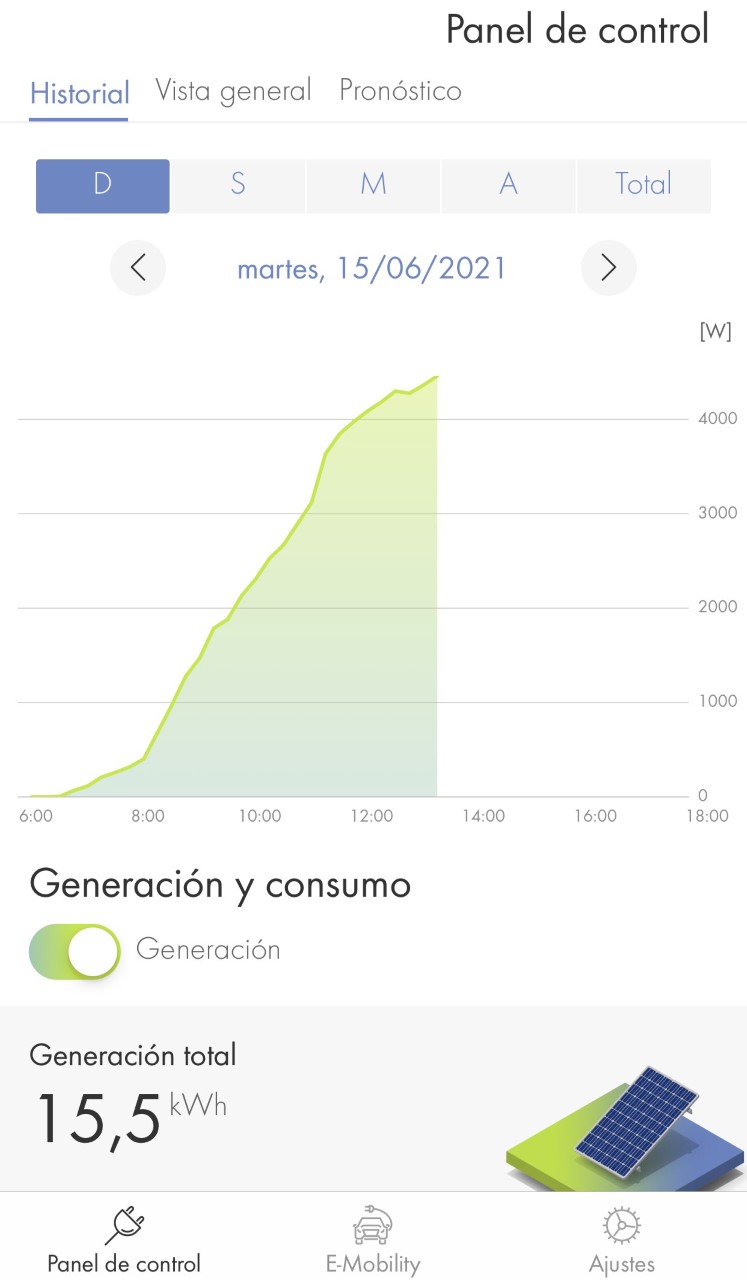
Task: Go to the next day arrow
Action: pos(608,268)
